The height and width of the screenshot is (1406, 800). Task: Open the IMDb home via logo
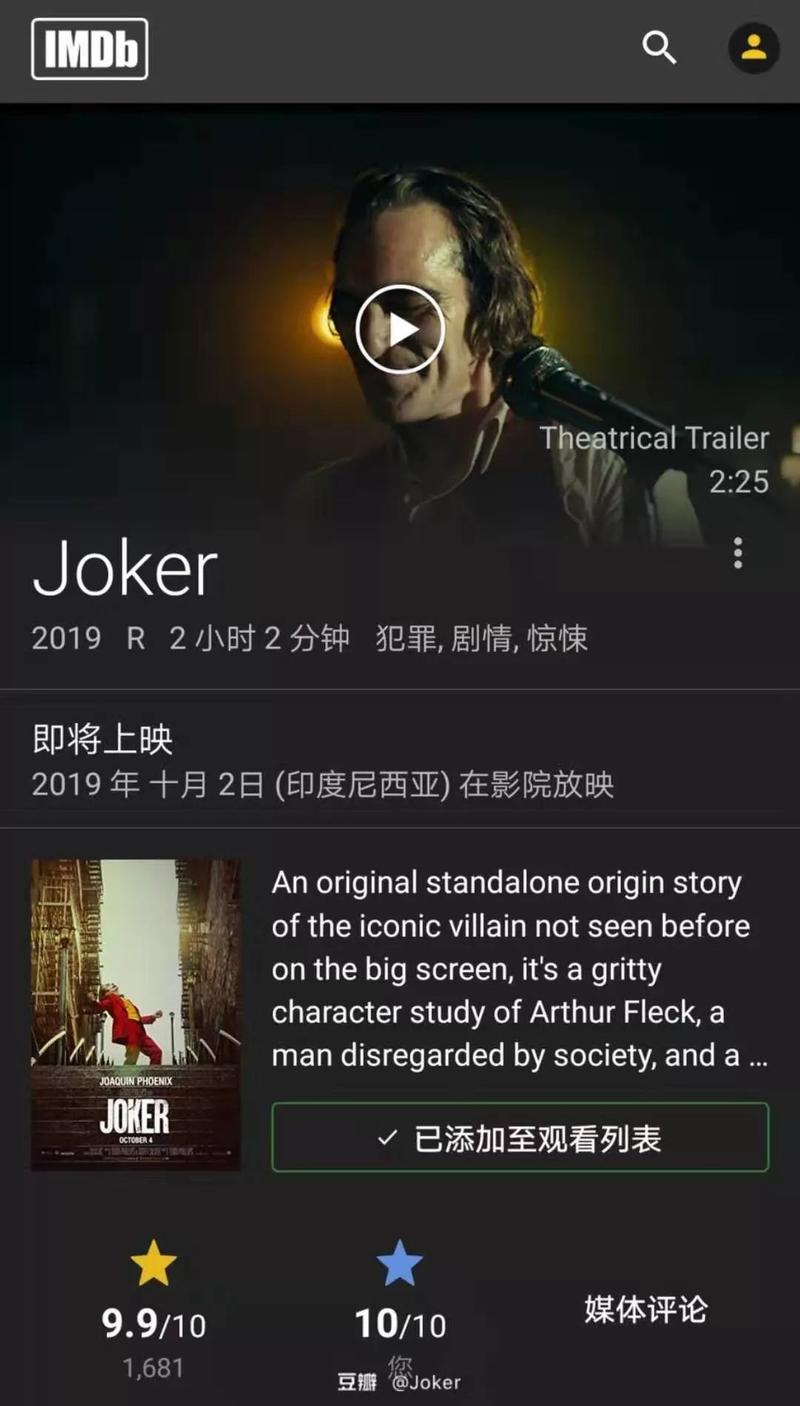(89, 48)
